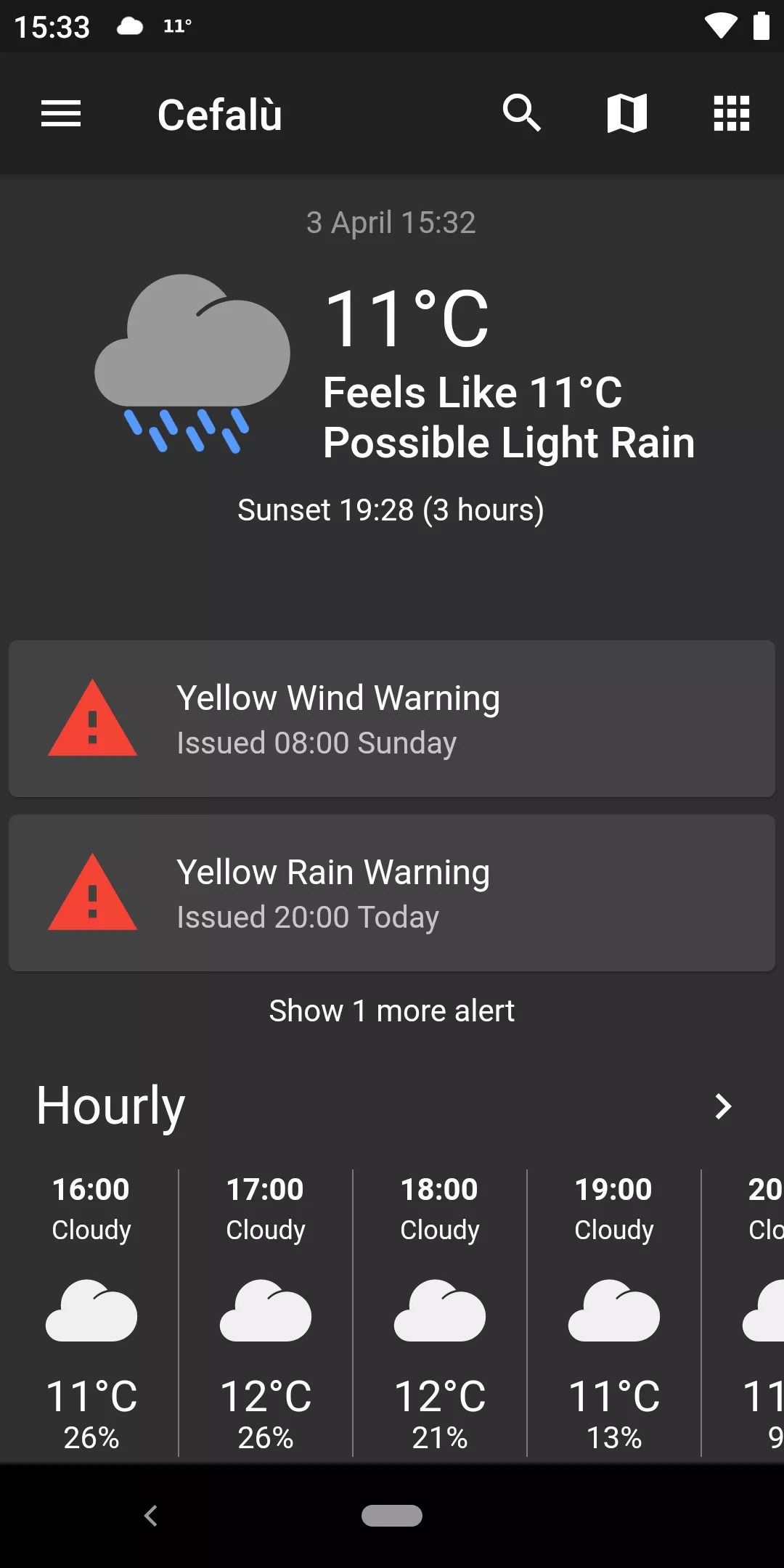784x1568 pixels.
Task: Open the grid view icon
Action: click(x=731, y=113)
